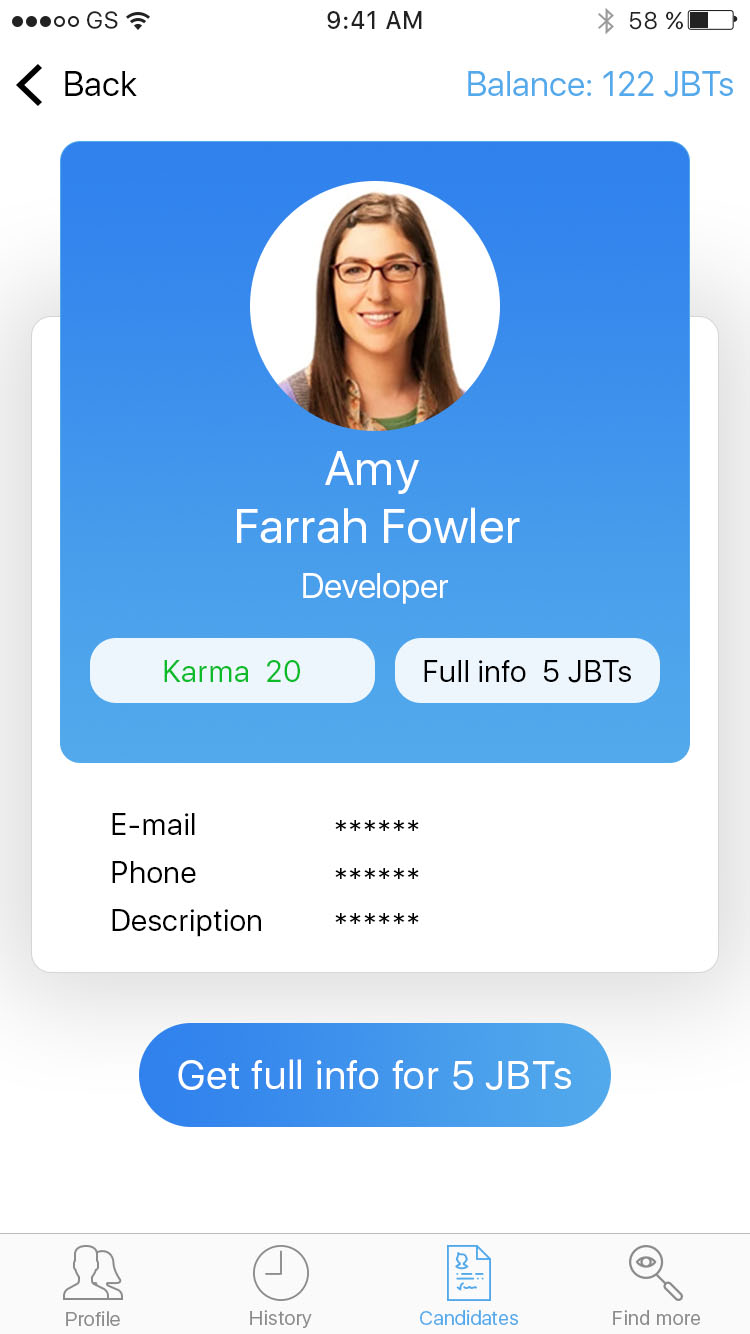Screen dimensions: 750x1334
Task: Tap the Balance: 122 JBTs link
Action: coord(600,84)
